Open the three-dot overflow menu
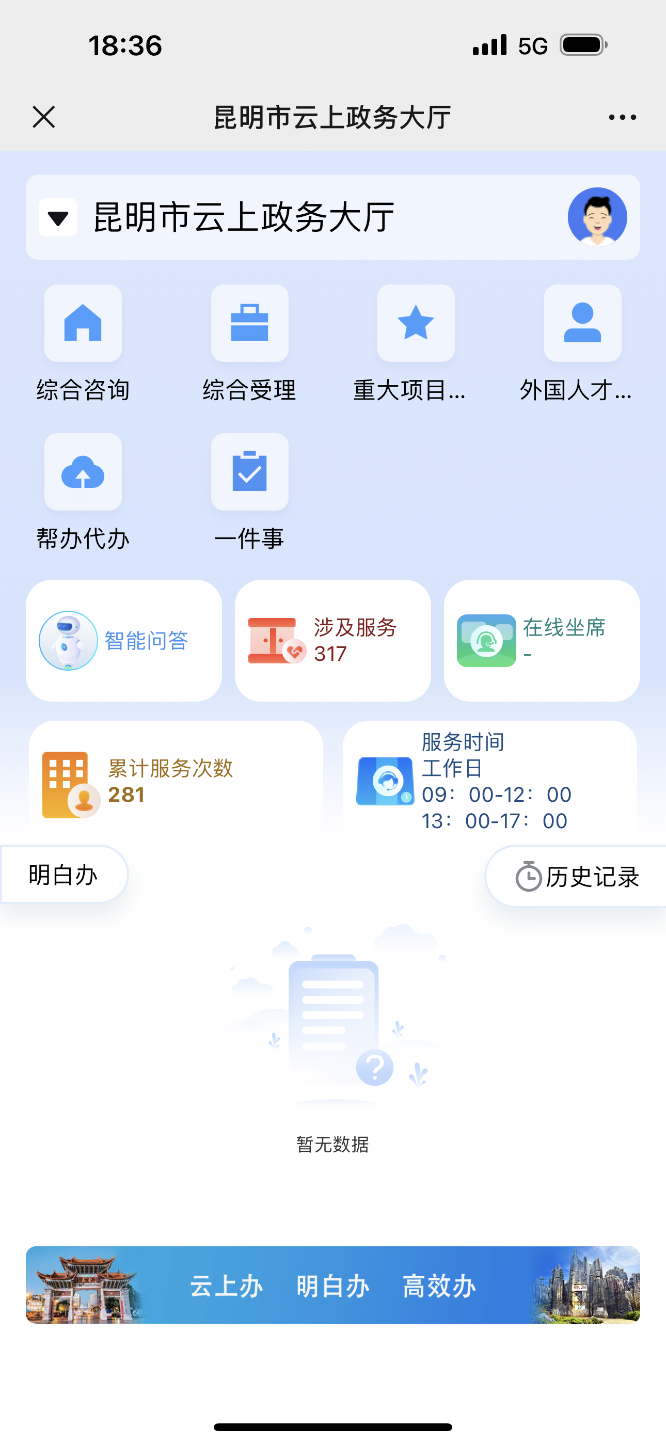Image resolution: width=666 pixels, height=1443 pixels. [x=622, y=117]
